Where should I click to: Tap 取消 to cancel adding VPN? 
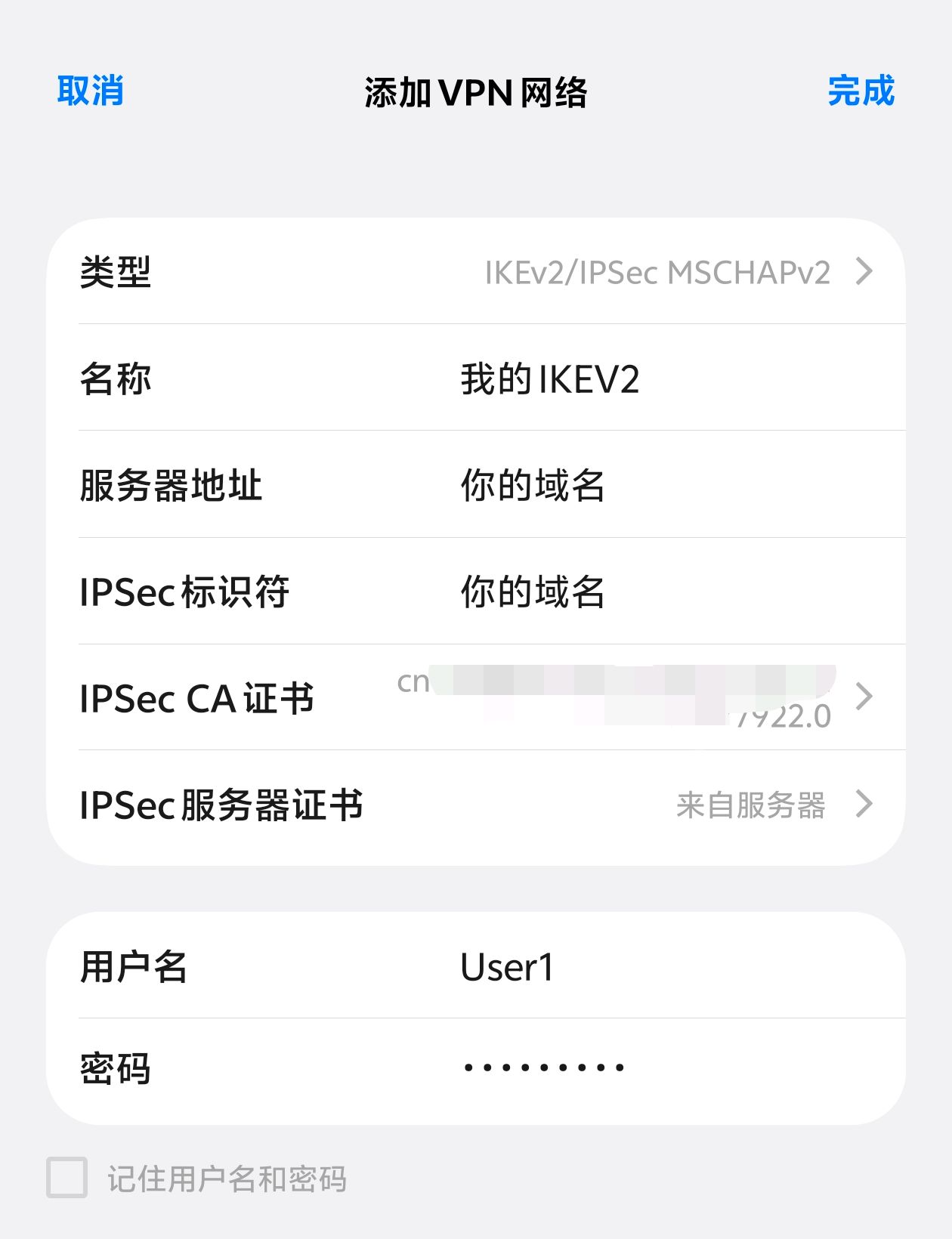pos(90,91)
